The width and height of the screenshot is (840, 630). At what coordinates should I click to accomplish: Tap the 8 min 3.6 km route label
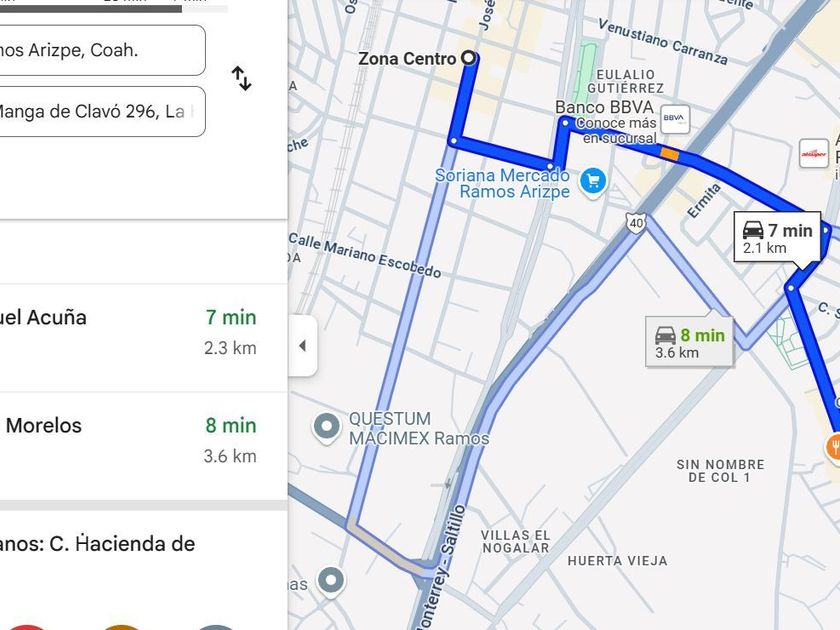coord(689,343)
